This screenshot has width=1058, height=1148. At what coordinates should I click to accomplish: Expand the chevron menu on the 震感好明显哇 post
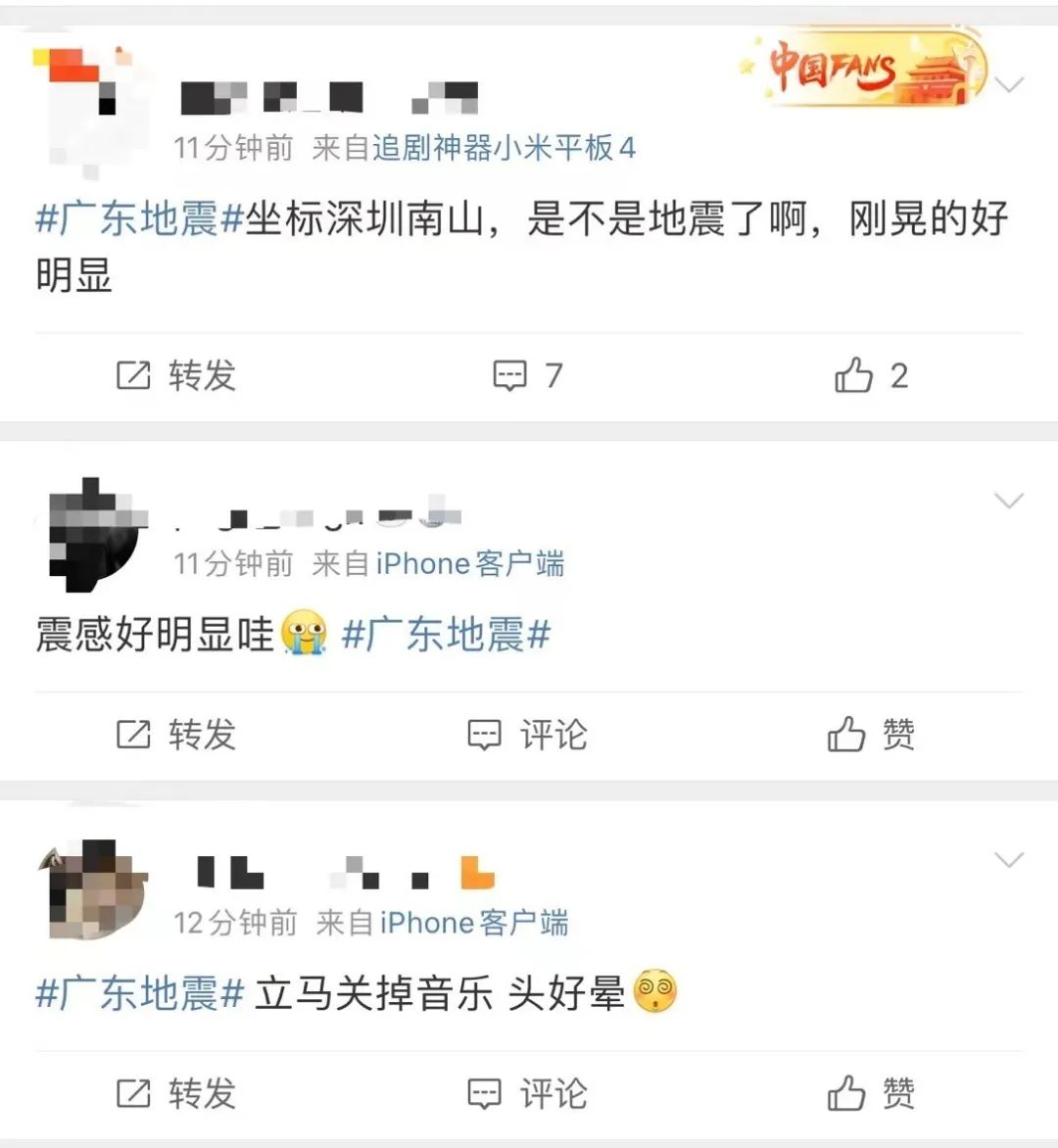1008,501
